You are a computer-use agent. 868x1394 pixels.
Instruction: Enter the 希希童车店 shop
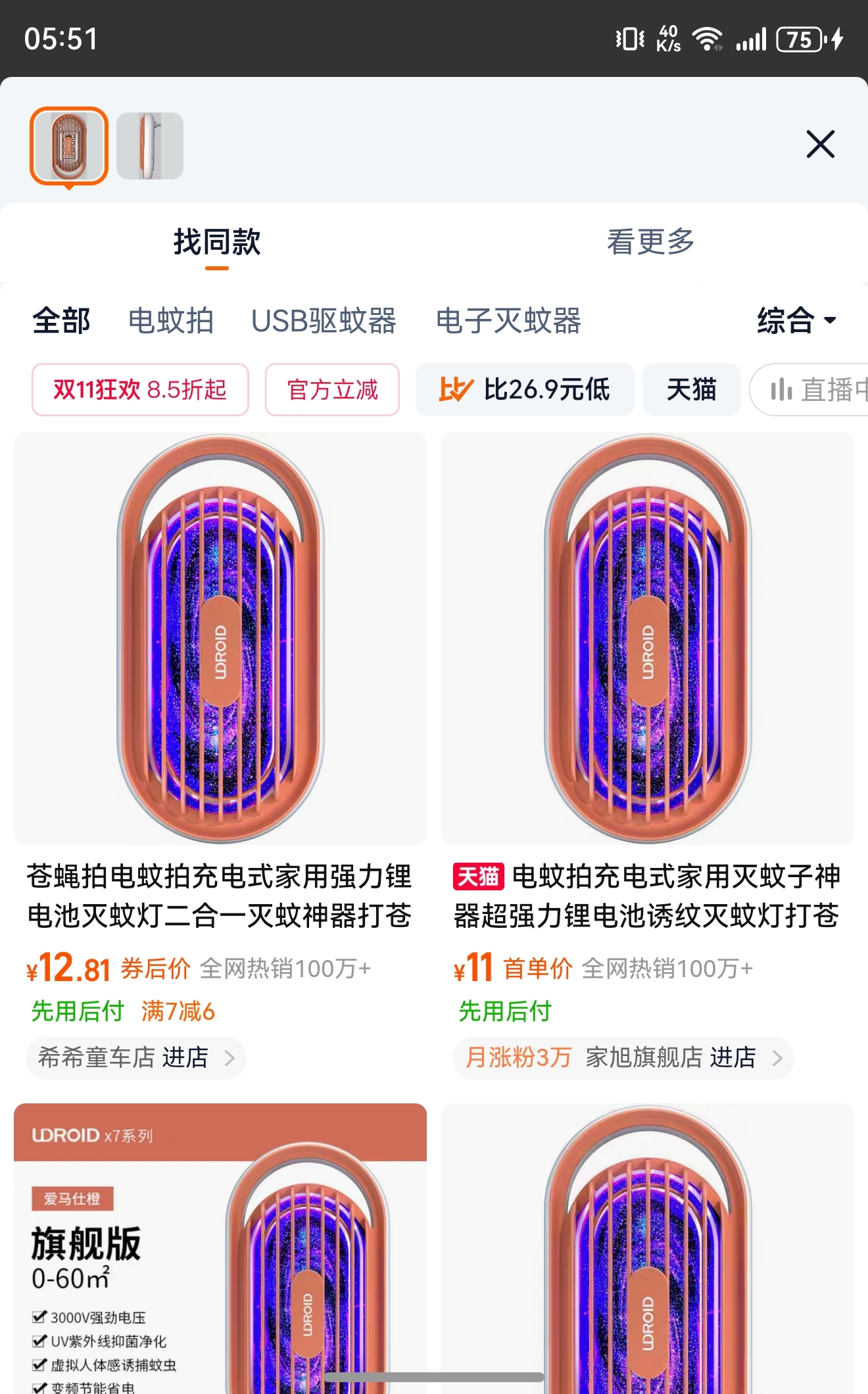point(136,1057)
